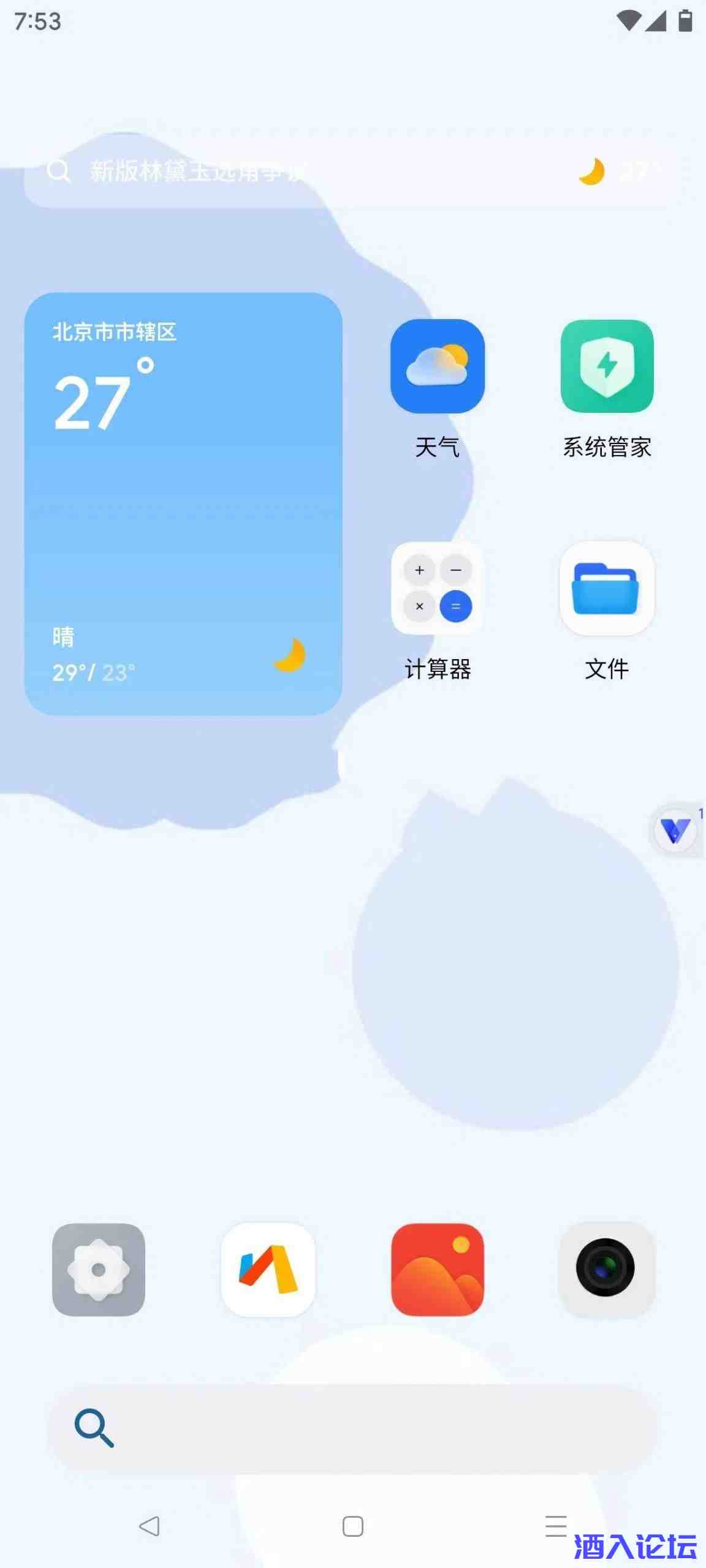
Task: Open the settings app in the dock
Action: click(99, 1270)
